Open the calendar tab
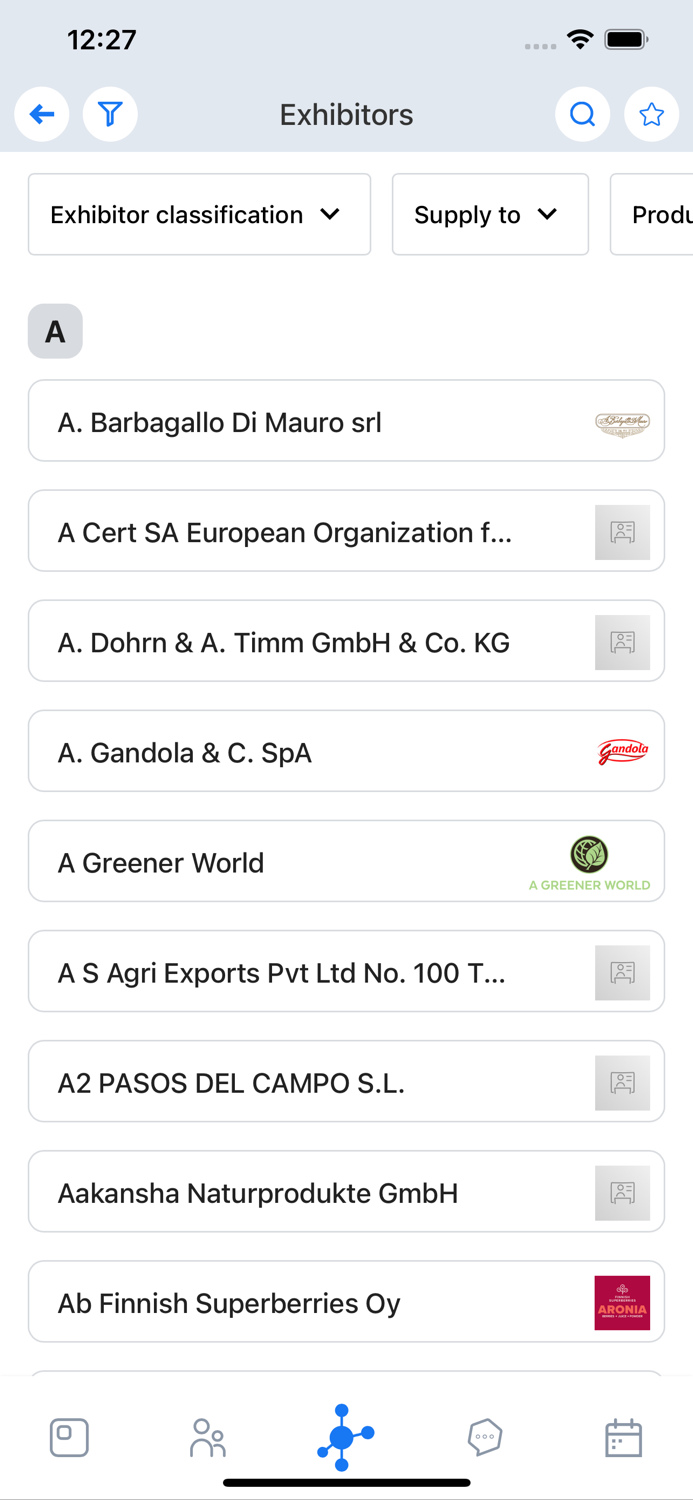Screen dimensions: 693x1500 coord(623,1438)
